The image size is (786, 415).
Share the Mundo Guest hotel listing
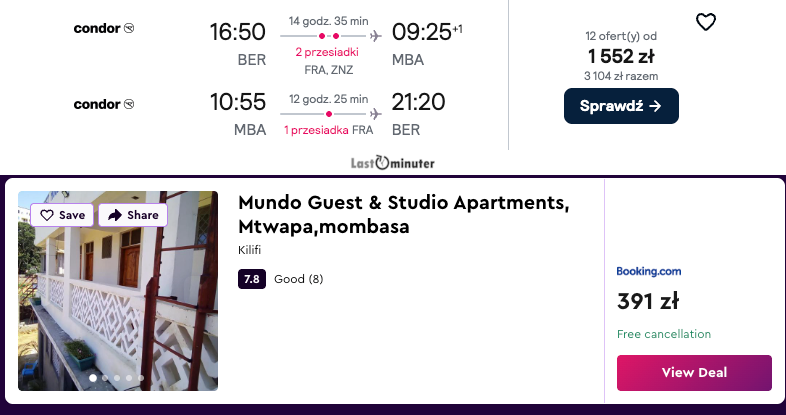[x=133, y=215]
